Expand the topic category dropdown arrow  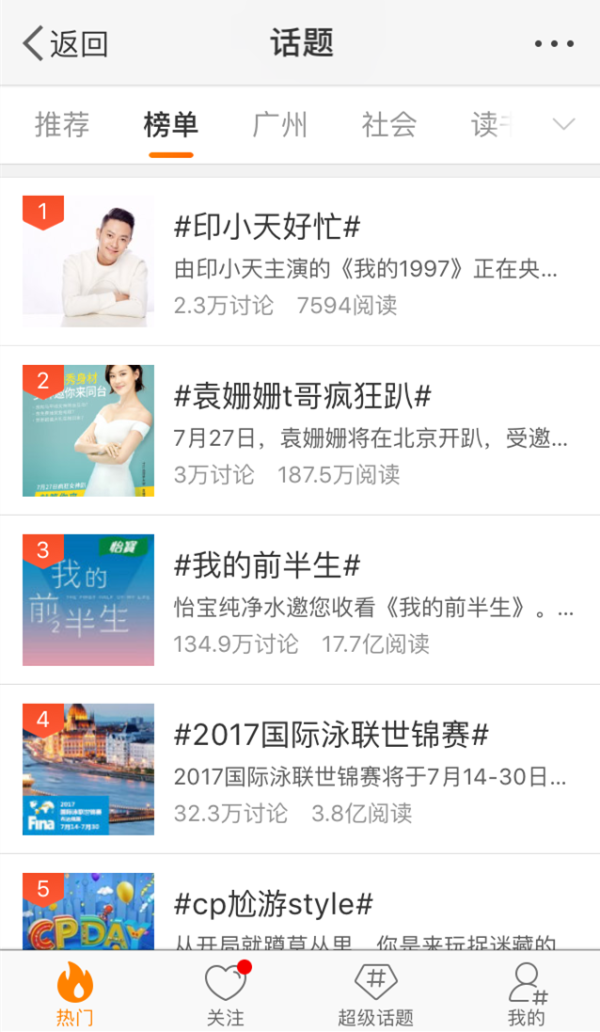(564, 125)
